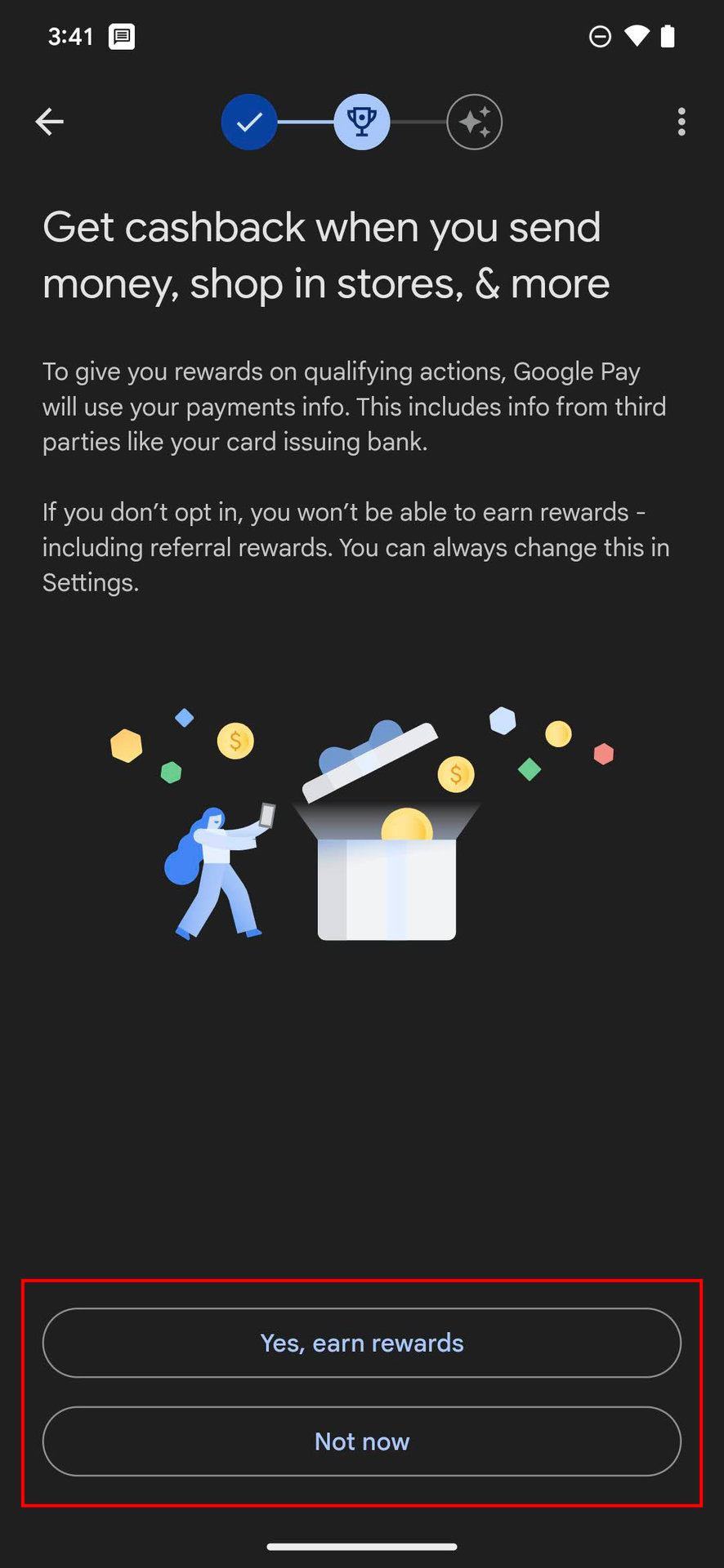Go back using the arrow icon

point(50,122)
